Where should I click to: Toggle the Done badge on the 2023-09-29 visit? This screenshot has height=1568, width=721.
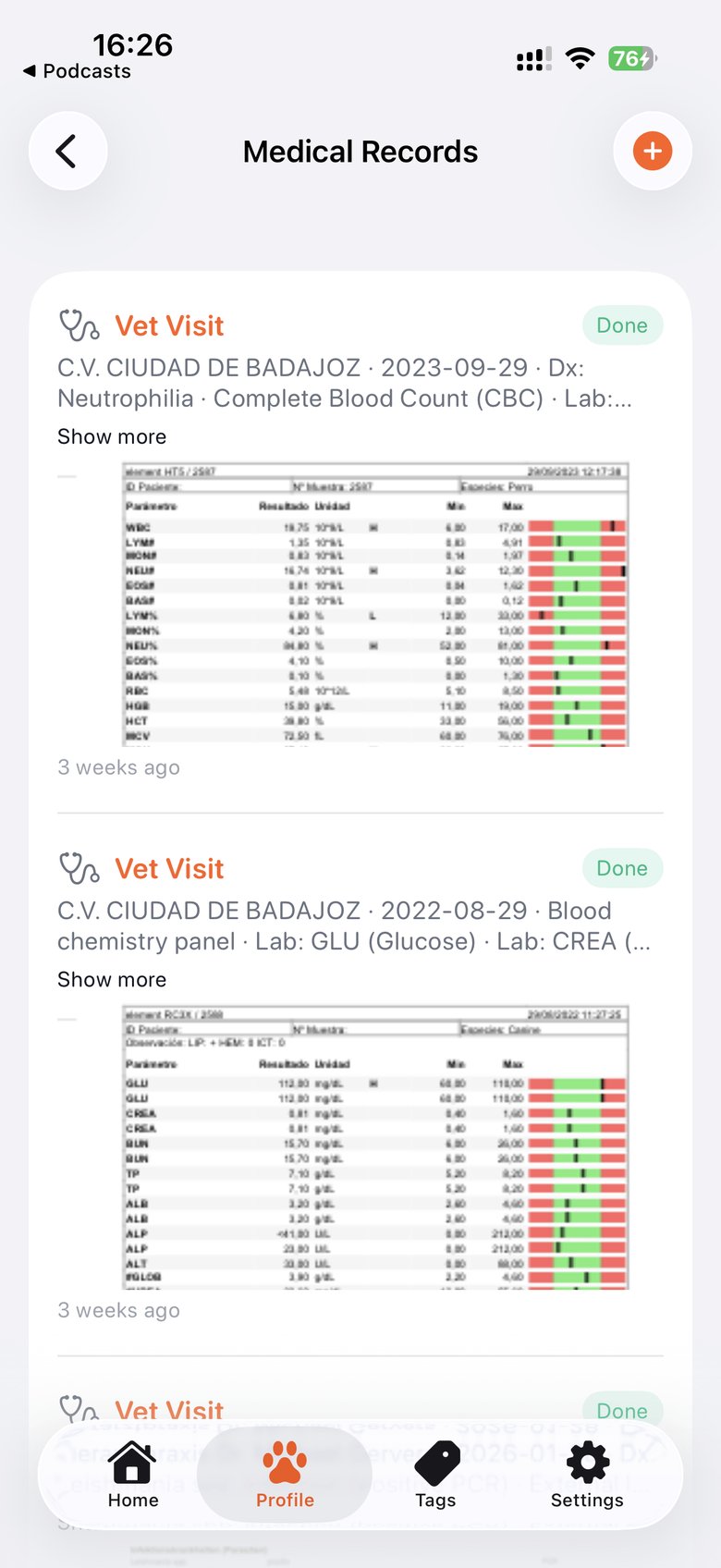622,325
